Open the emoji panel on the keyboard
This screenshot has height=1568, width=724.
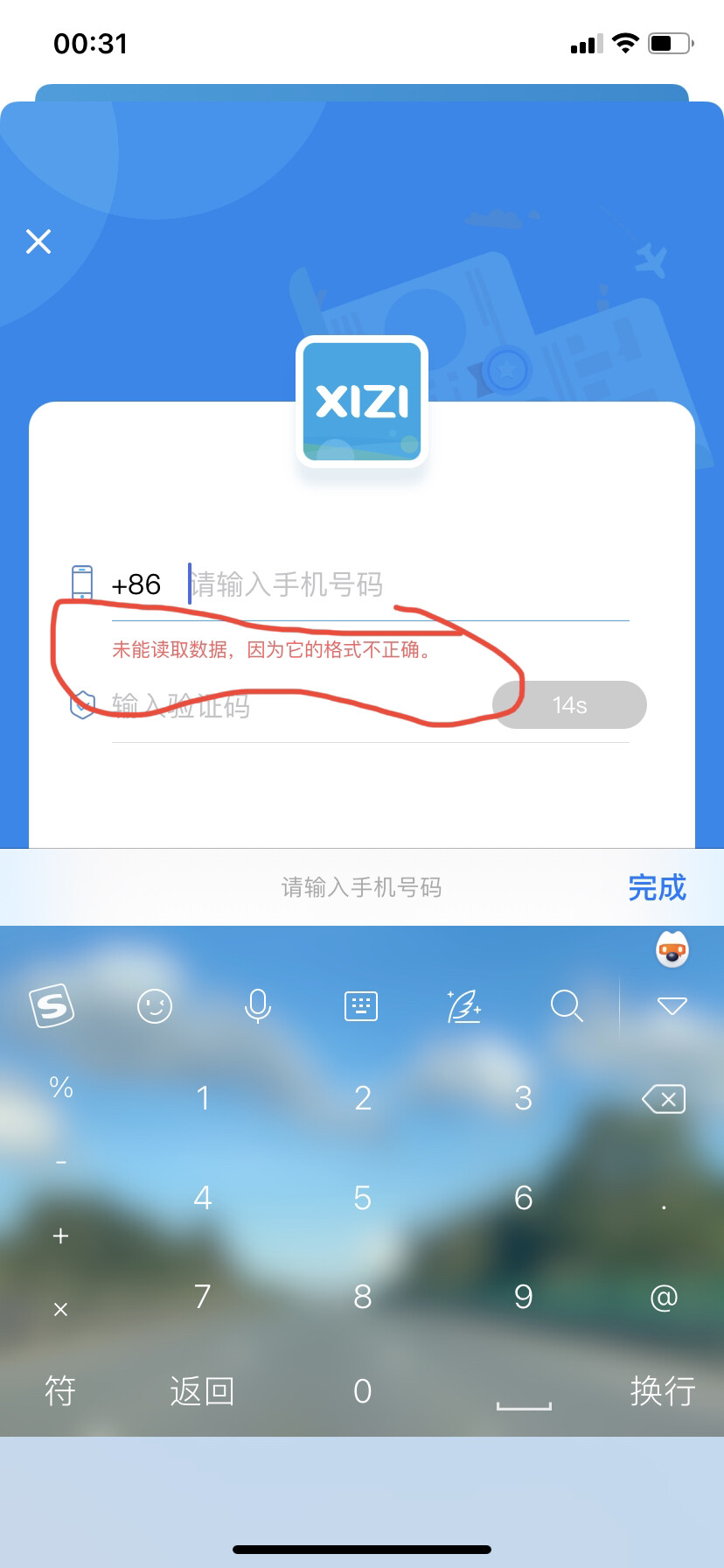pos(155,1006)
